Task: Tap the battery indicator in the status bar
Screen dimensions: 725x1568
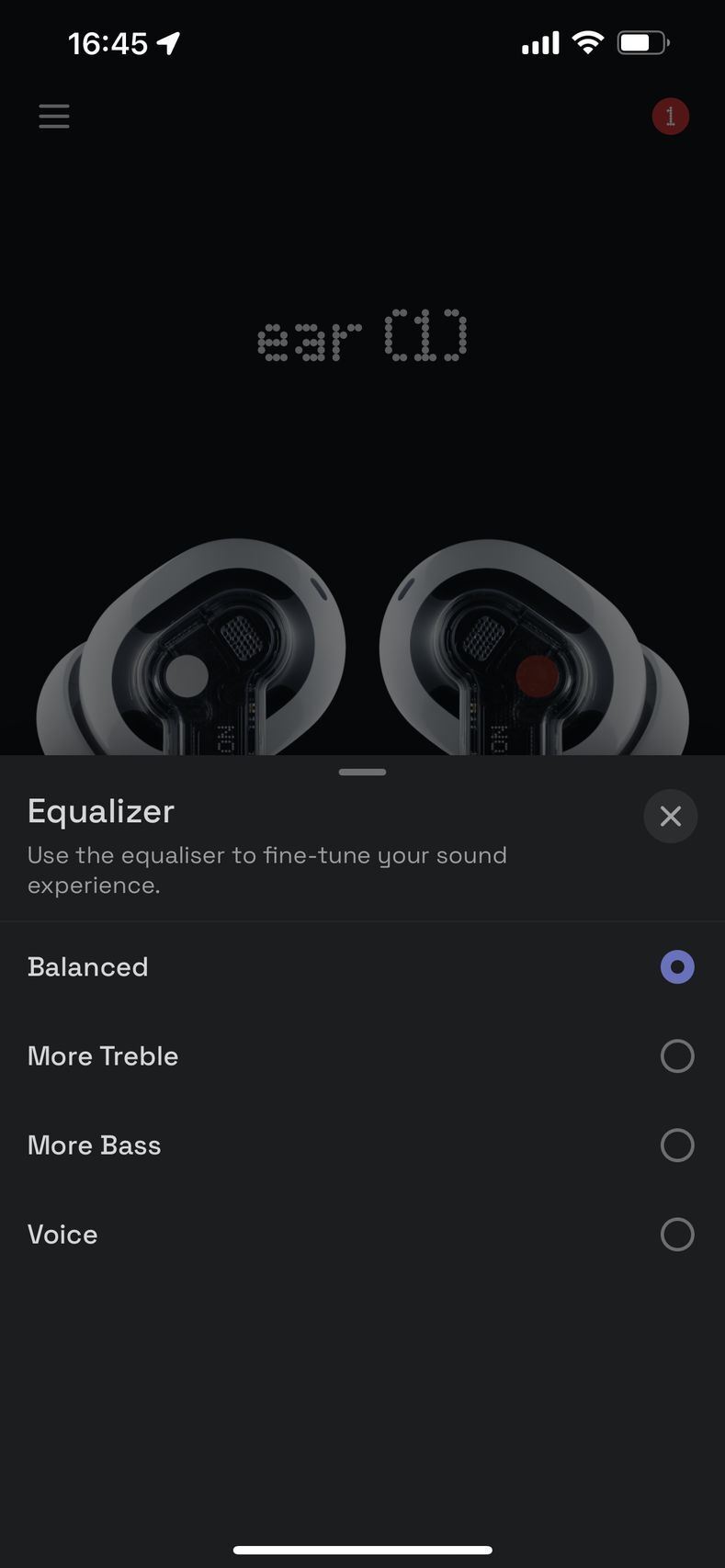Action: [641, 41]
